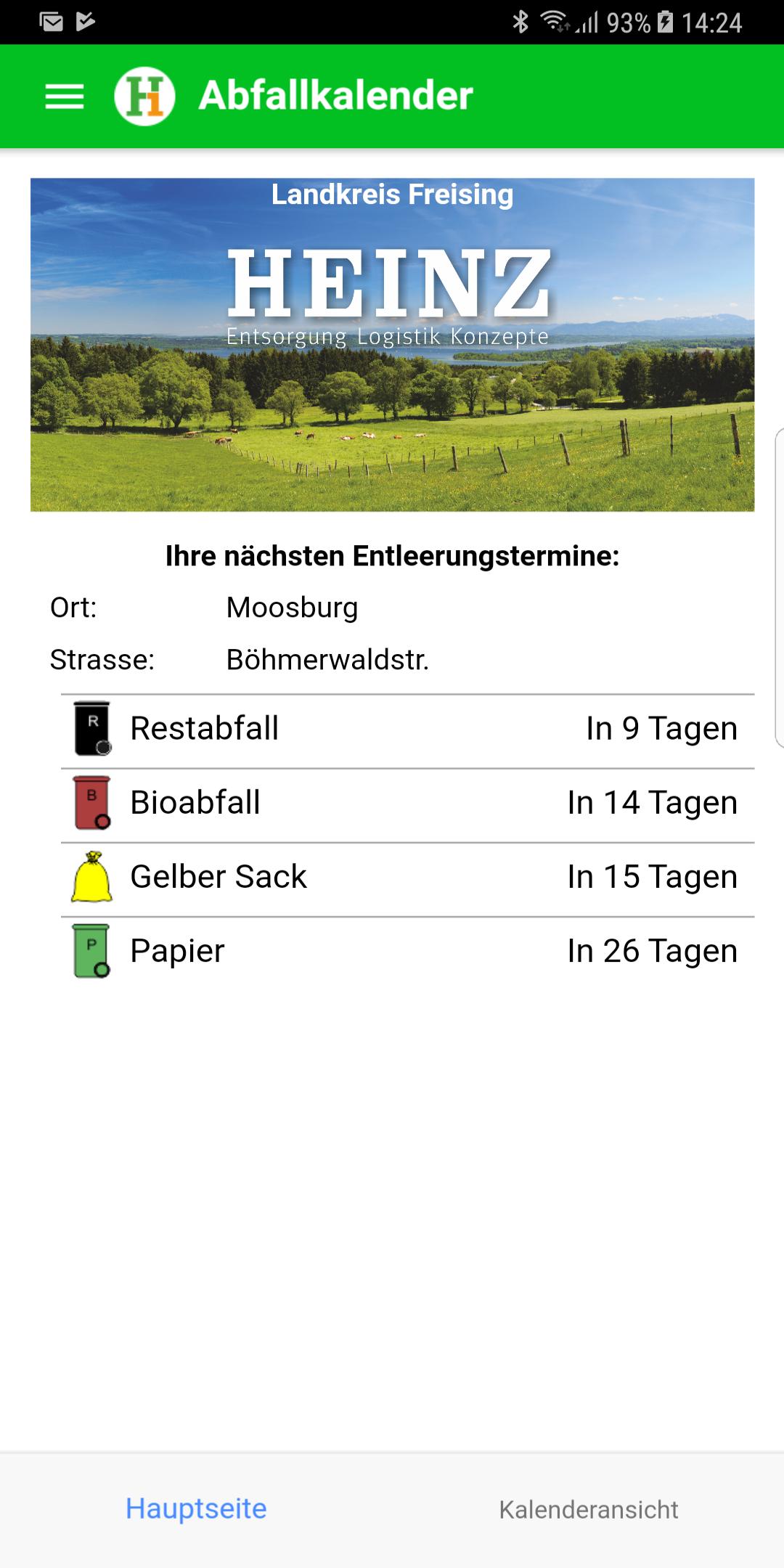Tap the Ort value Moosburg
Viewport: 784px width, 1568px height.
(292, 608)
